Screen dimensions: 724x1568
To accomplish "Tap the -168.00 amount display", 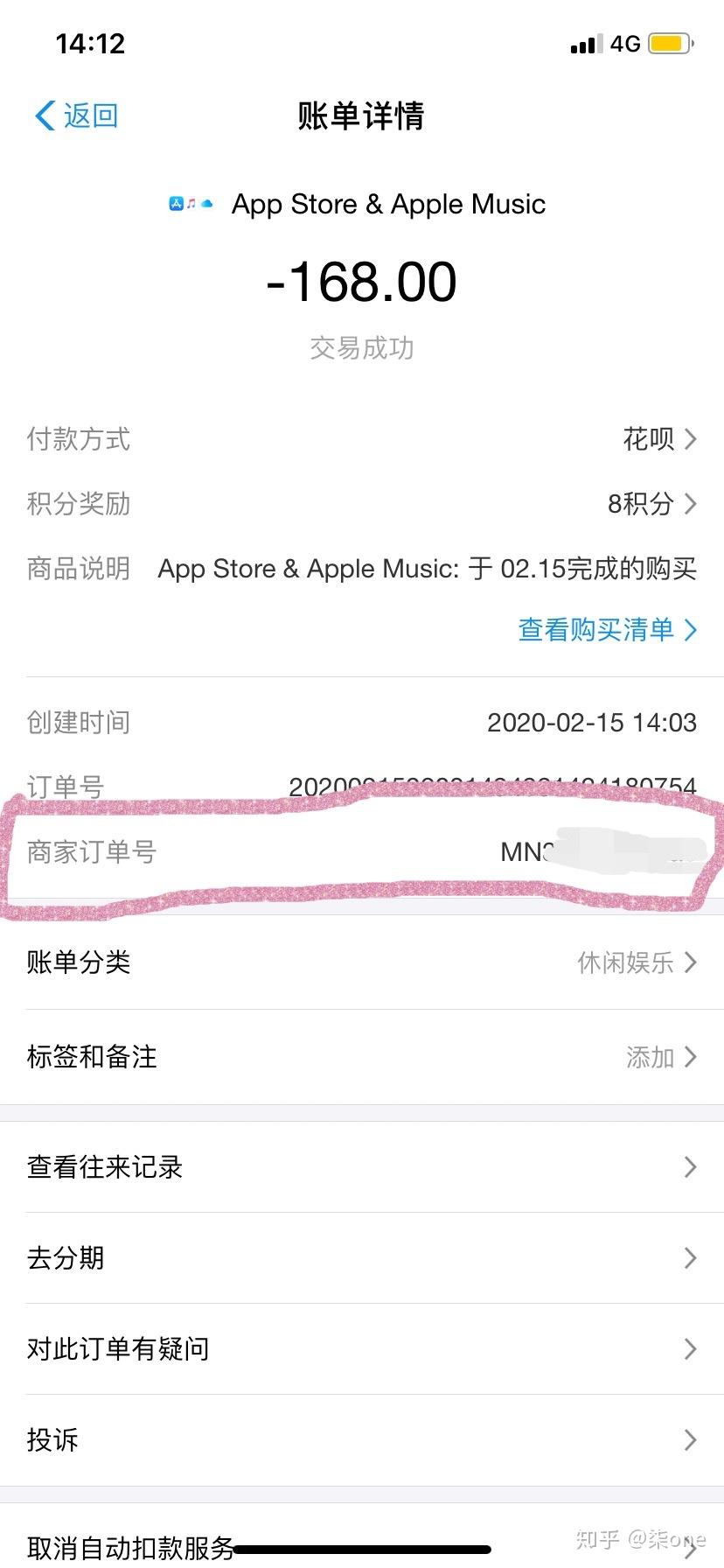I will 362,280.
